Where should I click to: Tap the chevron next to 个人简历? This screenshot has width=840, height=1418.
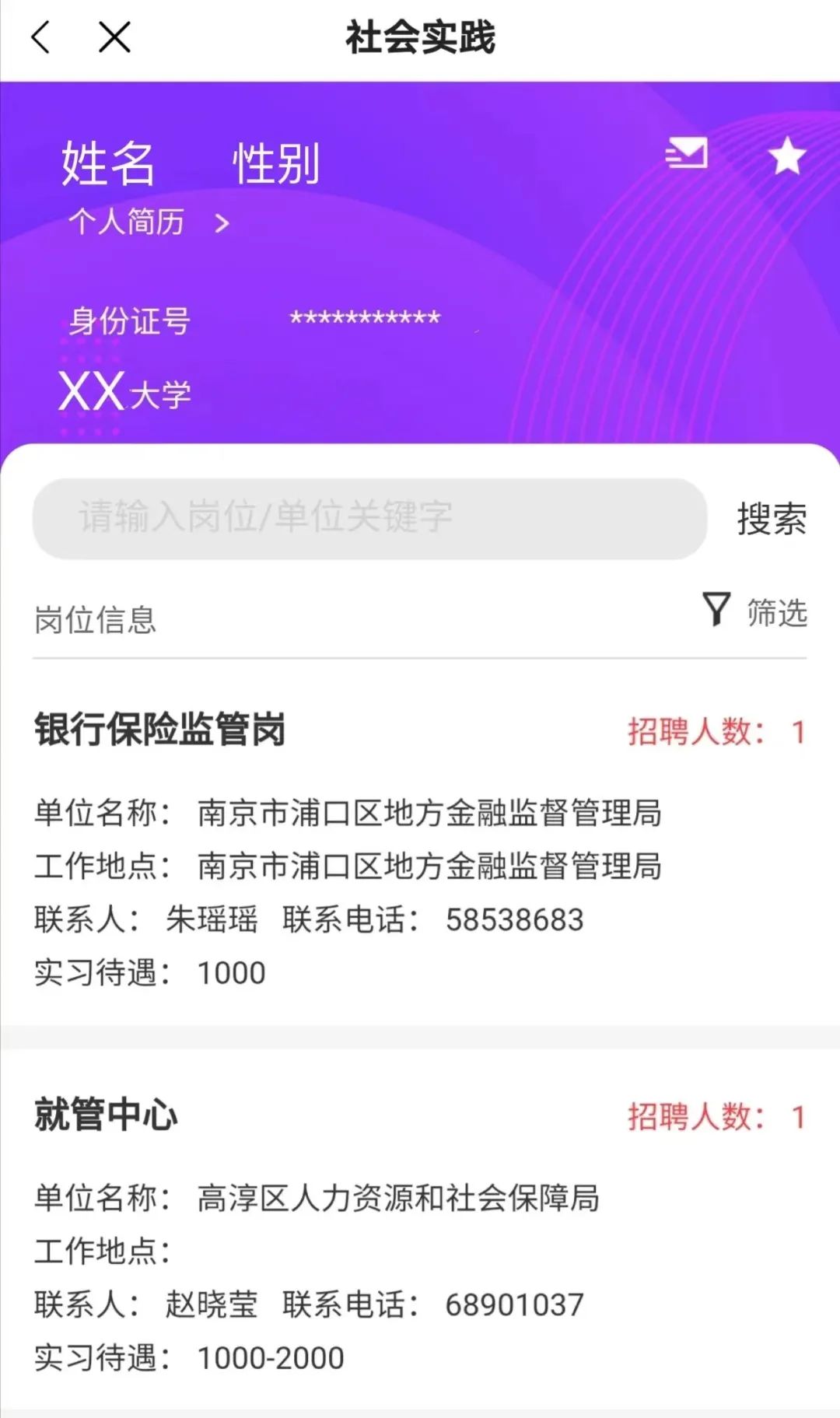(222, 222)
